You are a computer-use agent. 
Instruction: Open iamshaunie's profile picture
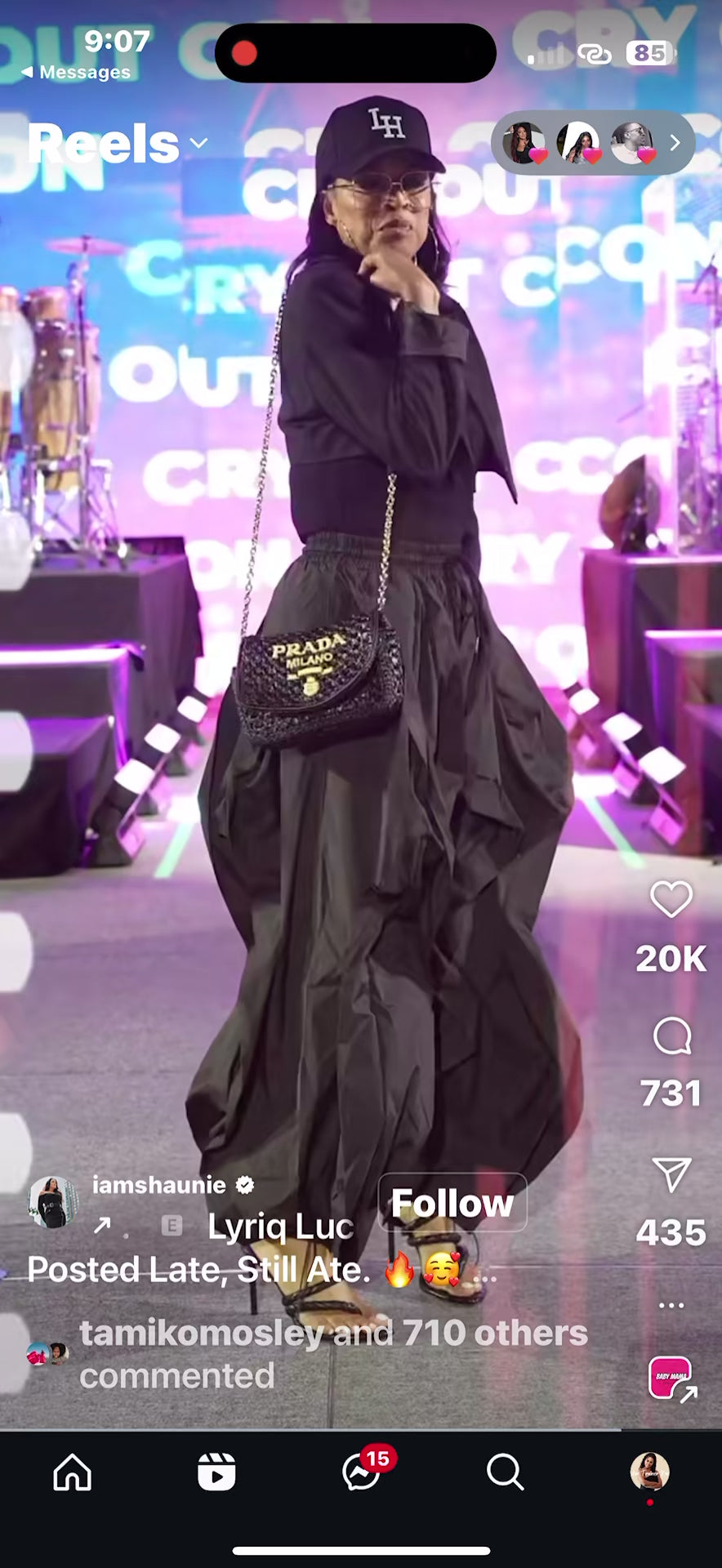tap(53, 1201)
